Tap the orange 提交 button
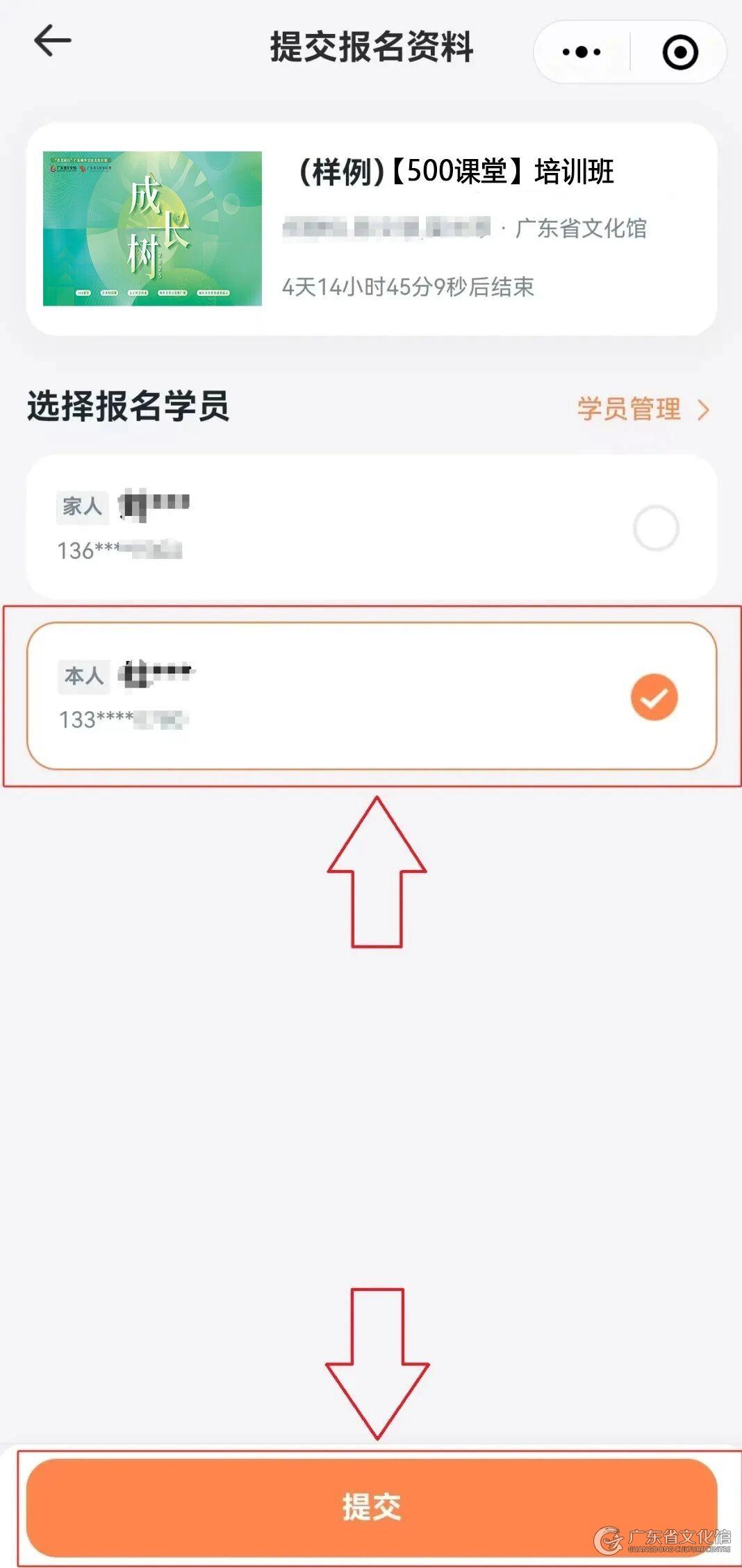The image size is (742, 1568). coord(371,1507)
